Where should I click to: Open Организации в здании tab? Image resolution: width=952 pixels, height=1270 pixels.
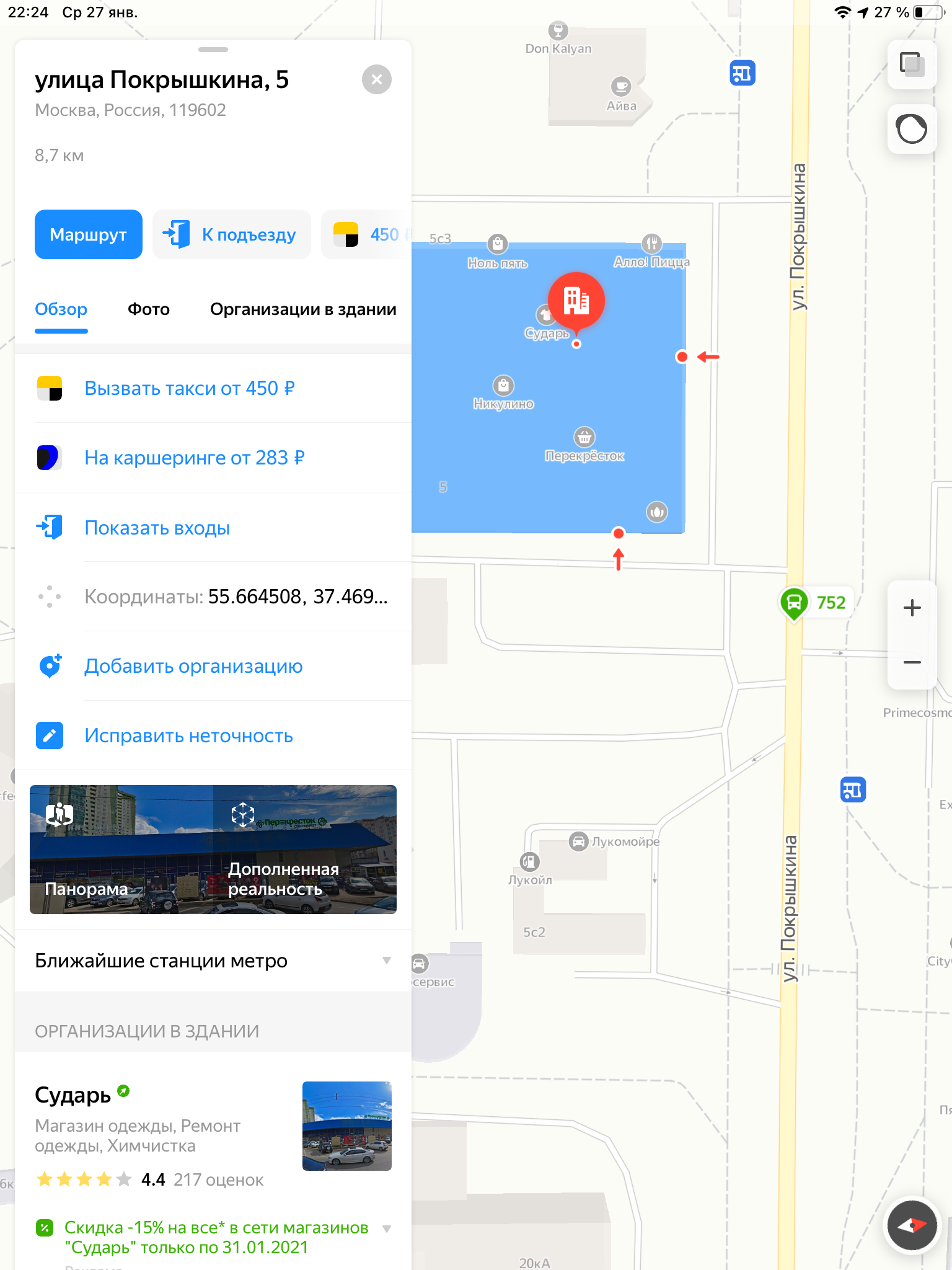coord(303,309)
